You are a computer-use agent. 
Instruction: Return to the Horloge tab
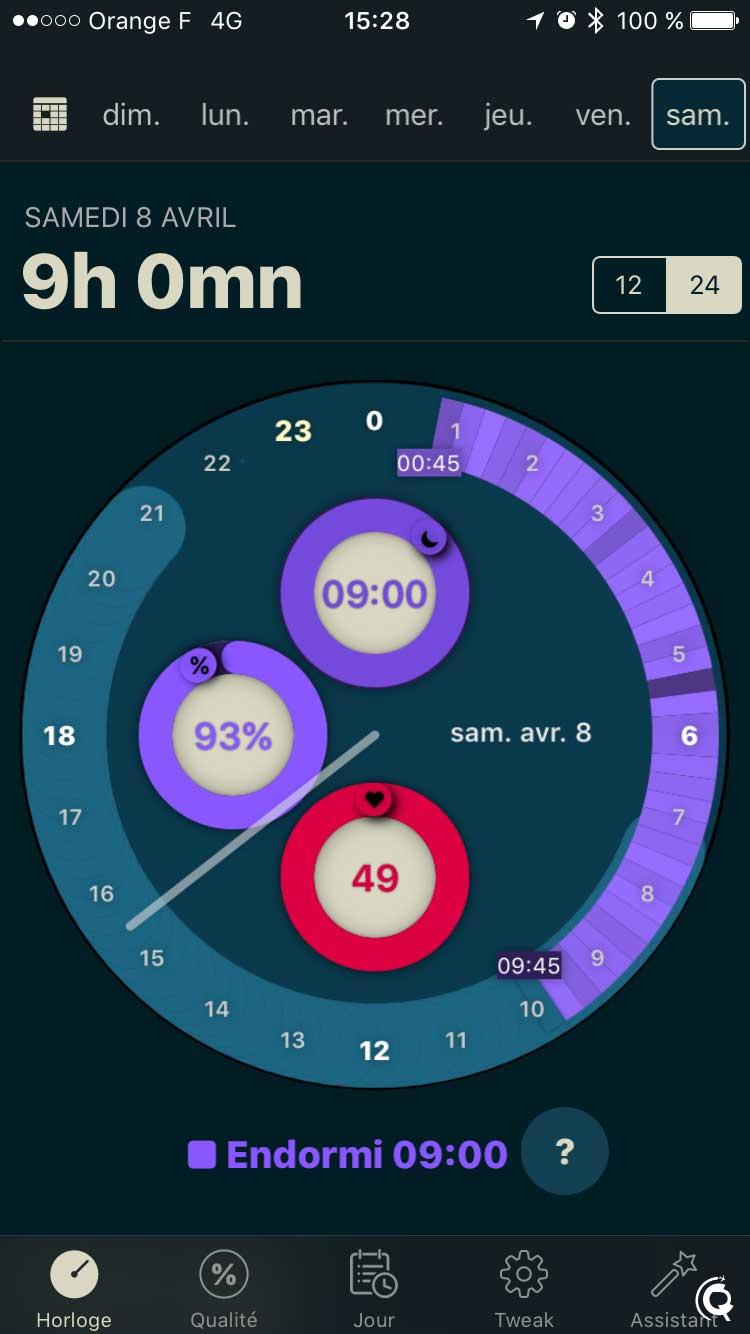[x=74, y=1288]
